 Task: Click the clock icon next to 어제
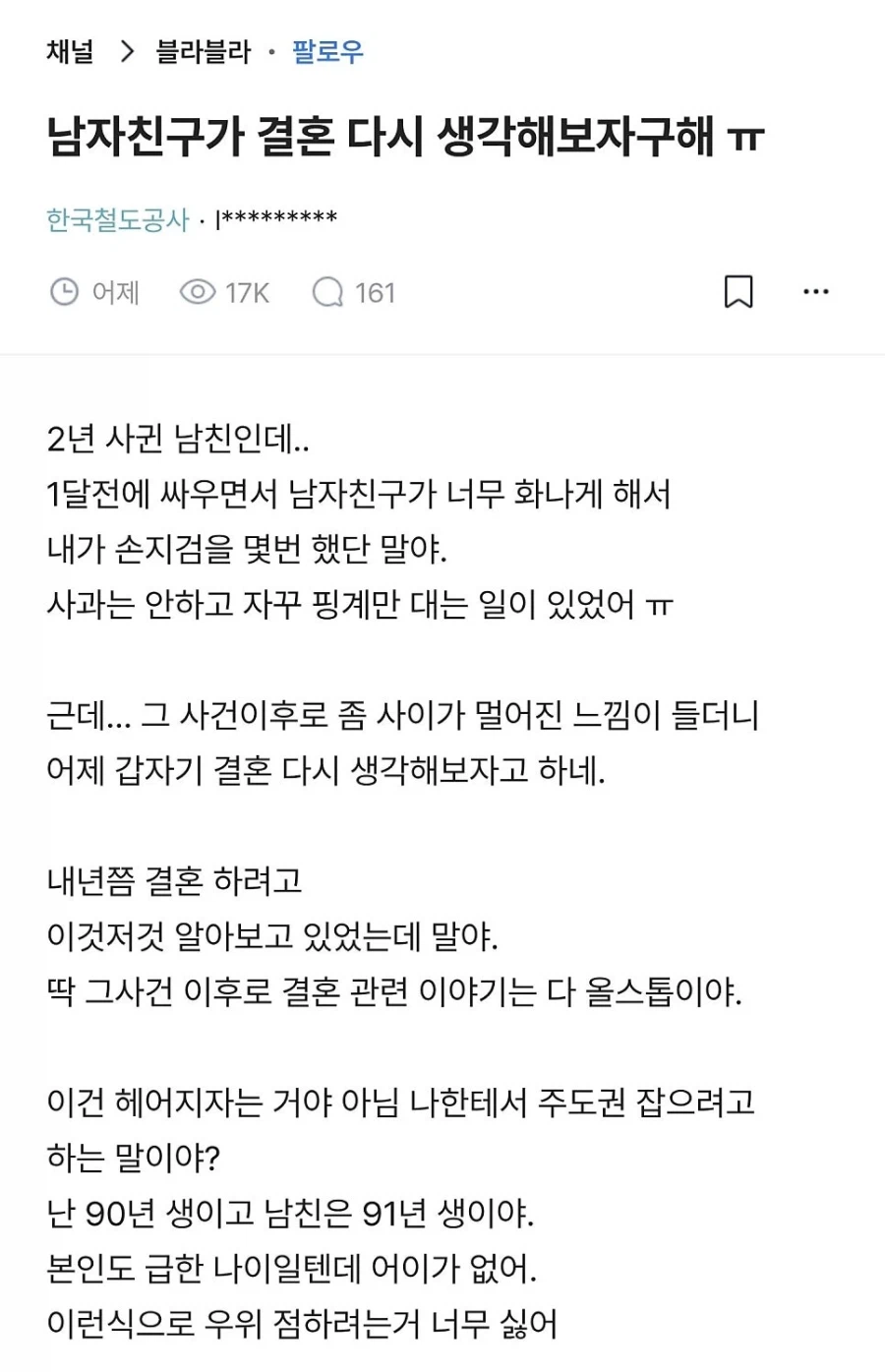[x=62, y=291]
